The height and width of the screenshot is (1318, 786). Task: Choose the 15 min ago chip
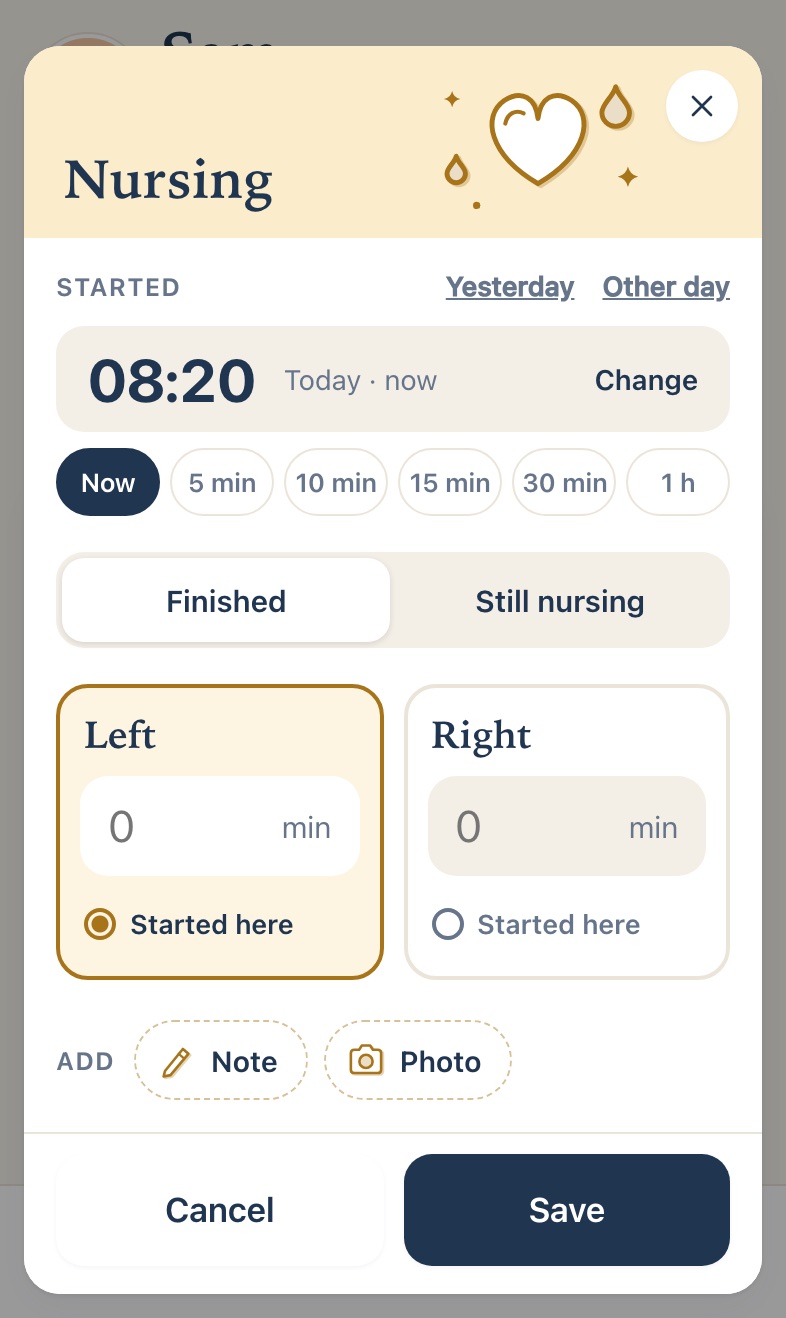[450, 482]
